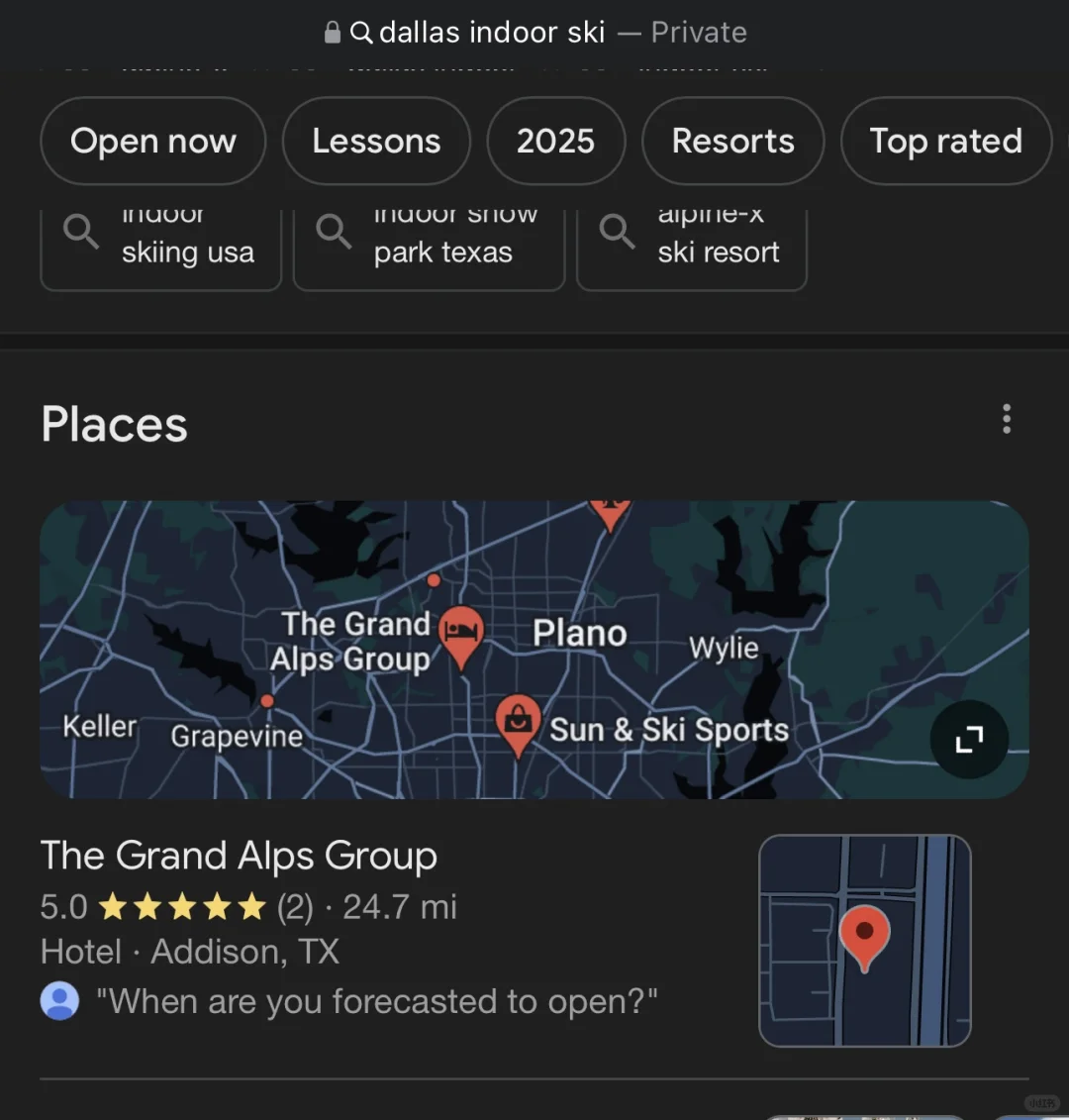Apply the Lessons filter chip
The width and height of the screenshot is (1069, 1120).
click(376, 142)
